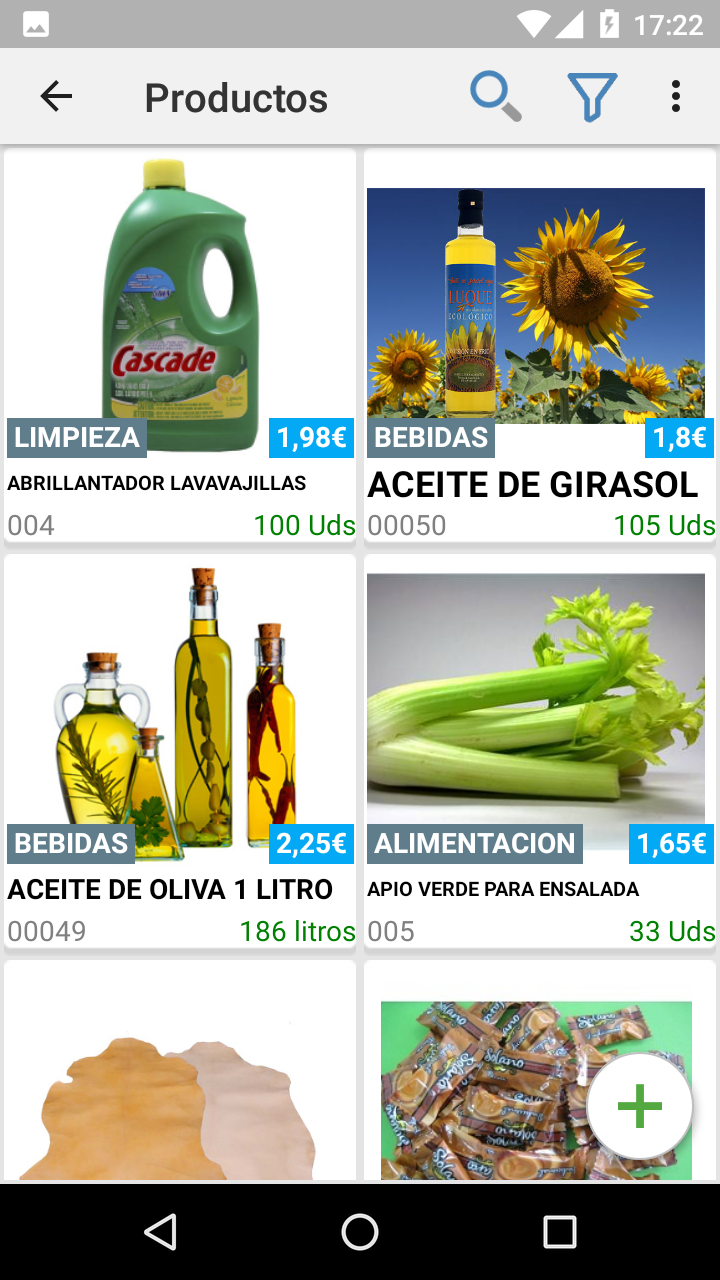Screen dimensions: 720x1280
Task: Open the recent apps view
Action: [x=560, y=1232]
